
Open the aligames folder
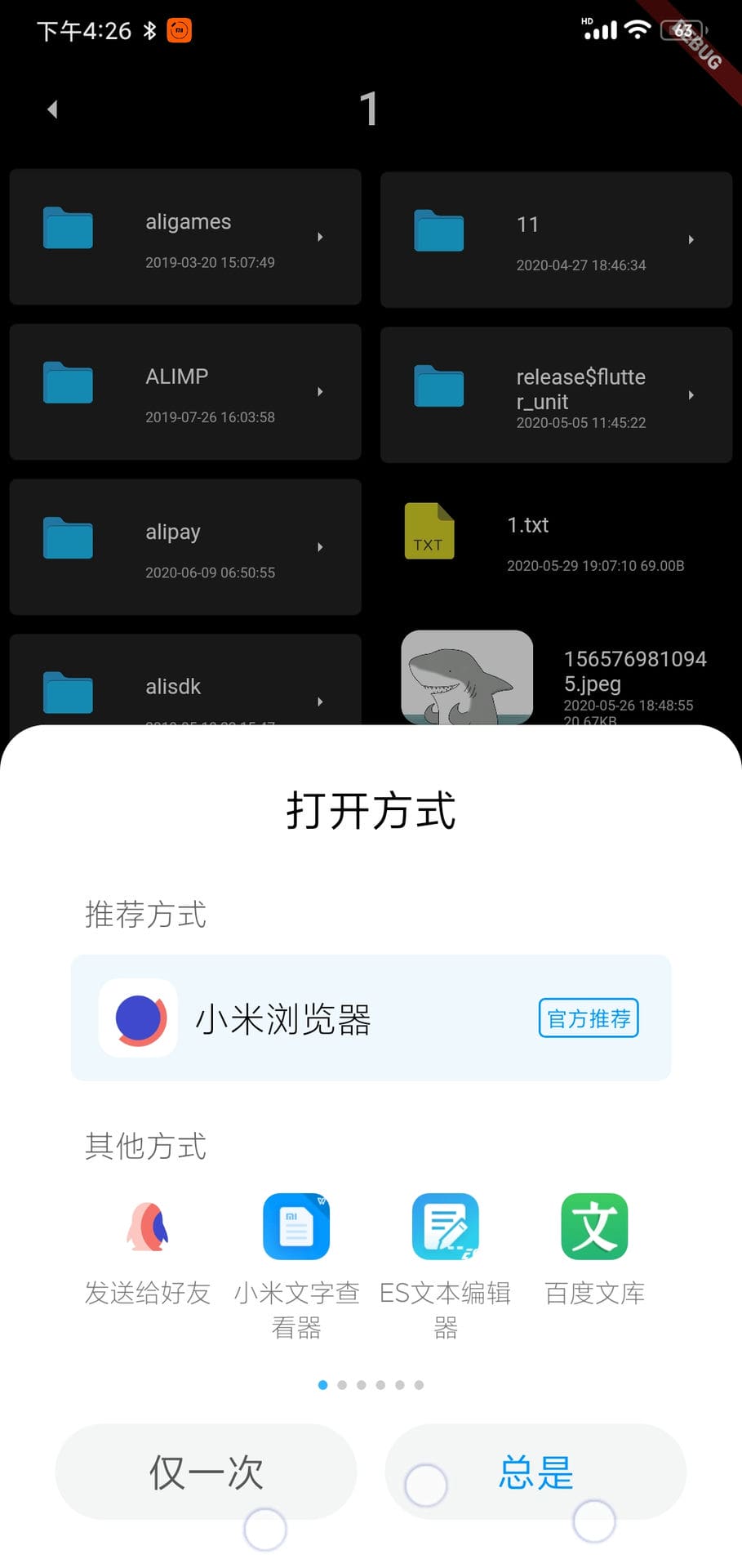point(185,237)
